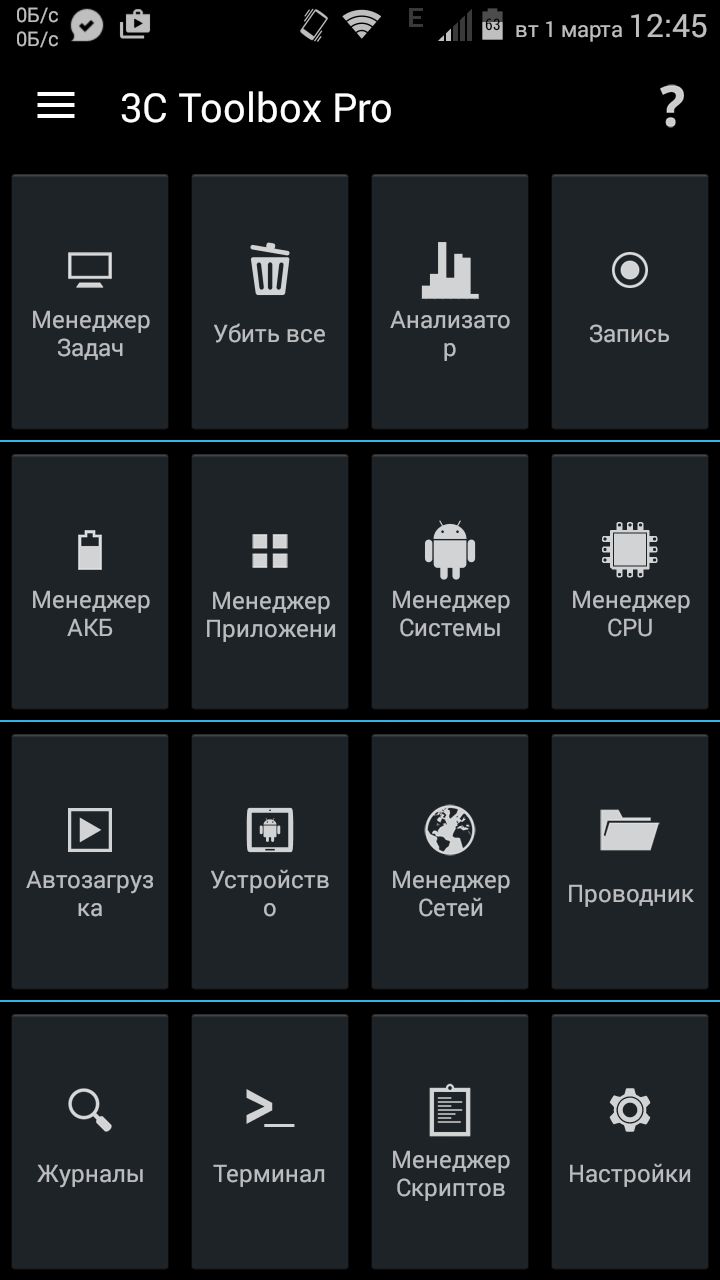Viewport: 720px width, 1280px height.
Task: Open Менеджер CPU tile
Action: pos(630,582)
